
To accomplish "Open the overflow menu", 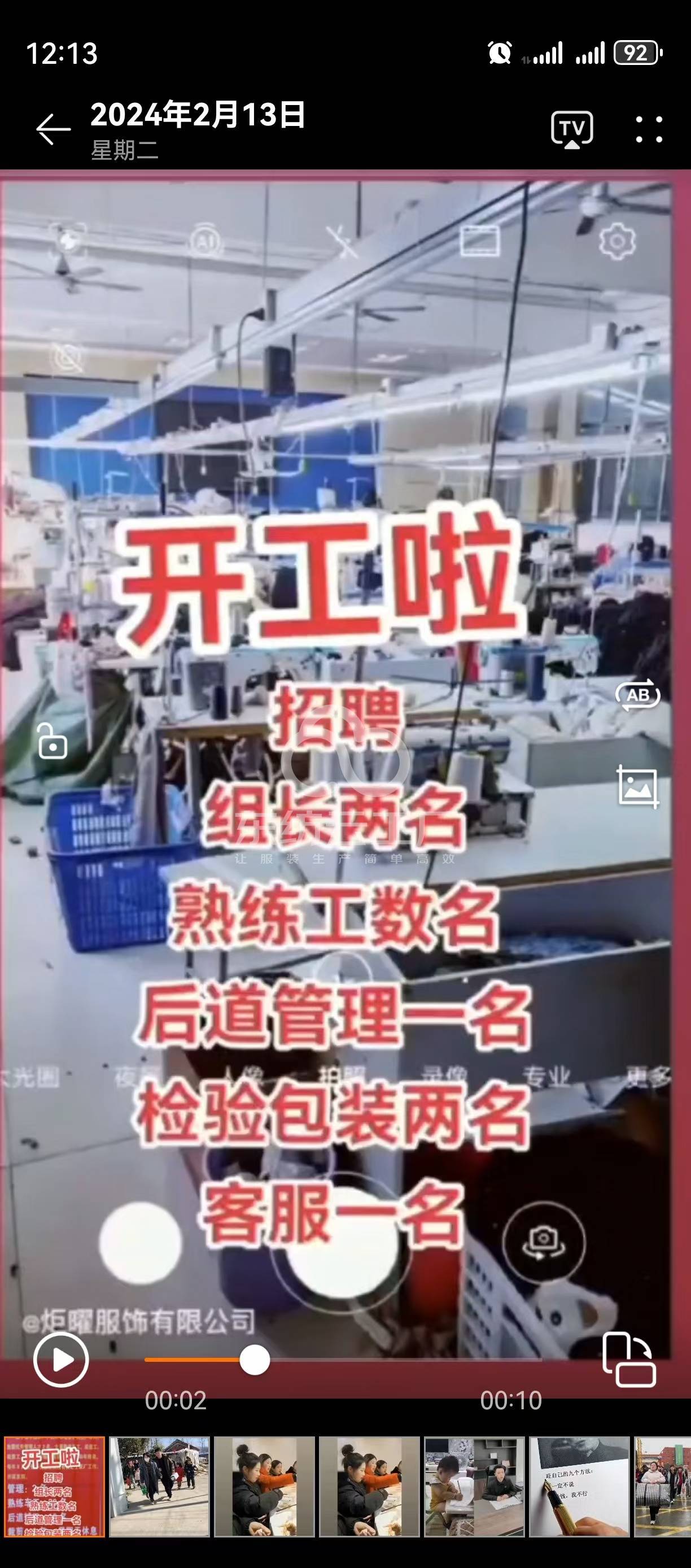I will 649,129.
